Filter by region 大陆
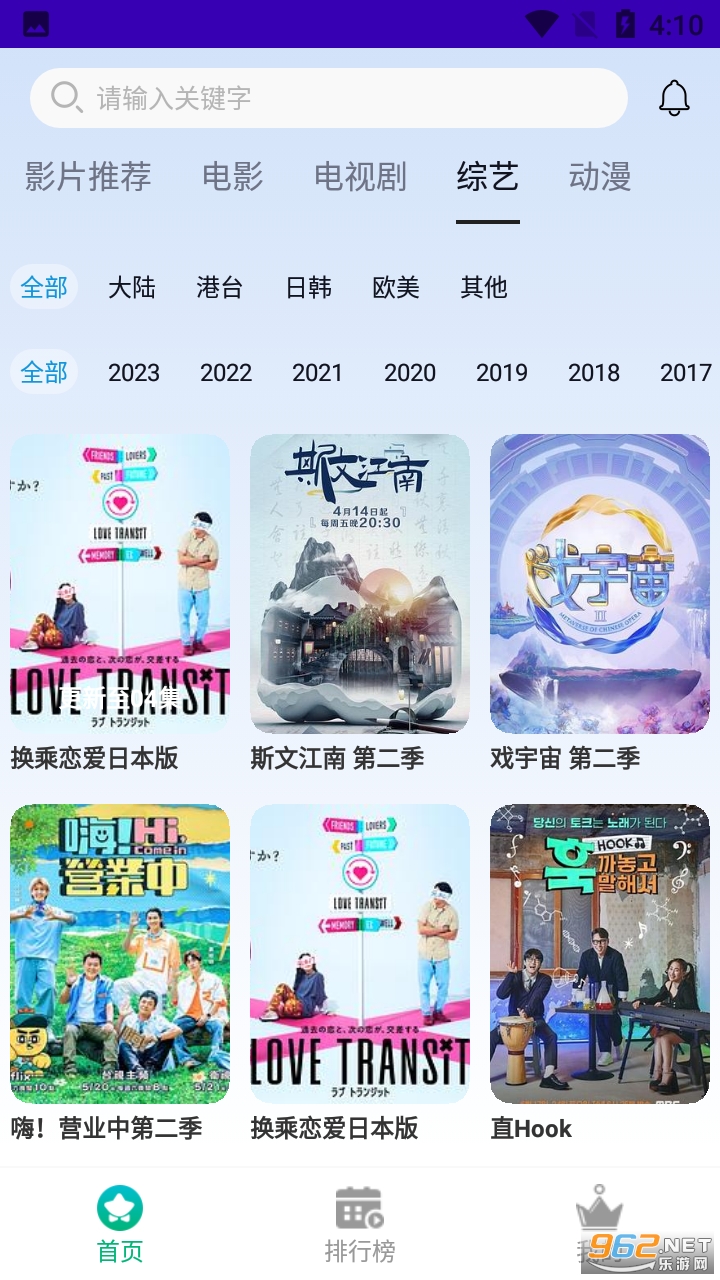This screenshot has height=1280, width=720. (132, 288)
